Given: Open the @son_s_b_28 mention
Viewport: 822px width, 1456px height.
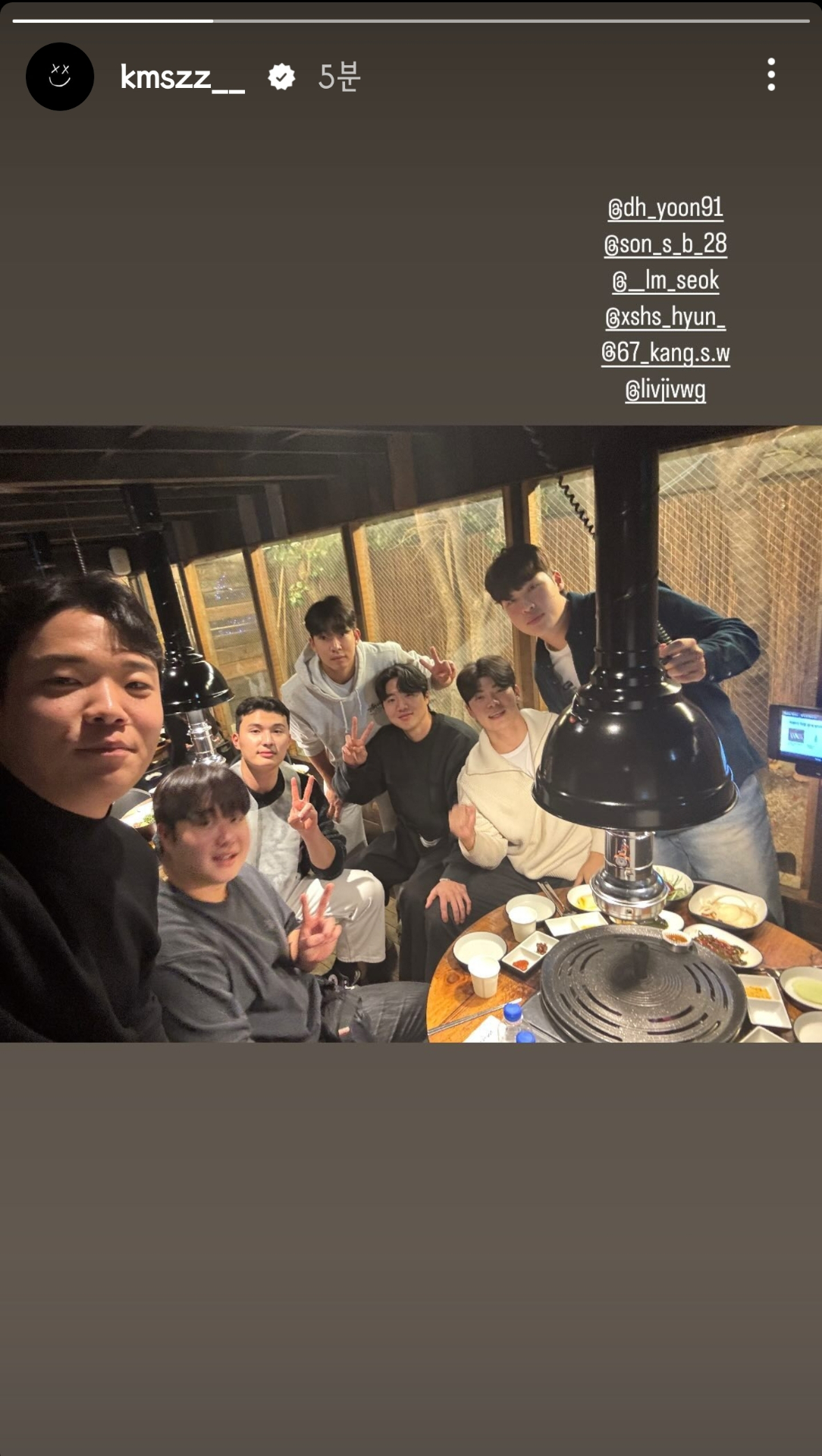Looking at the screenshot, I should tap(665, 243).
